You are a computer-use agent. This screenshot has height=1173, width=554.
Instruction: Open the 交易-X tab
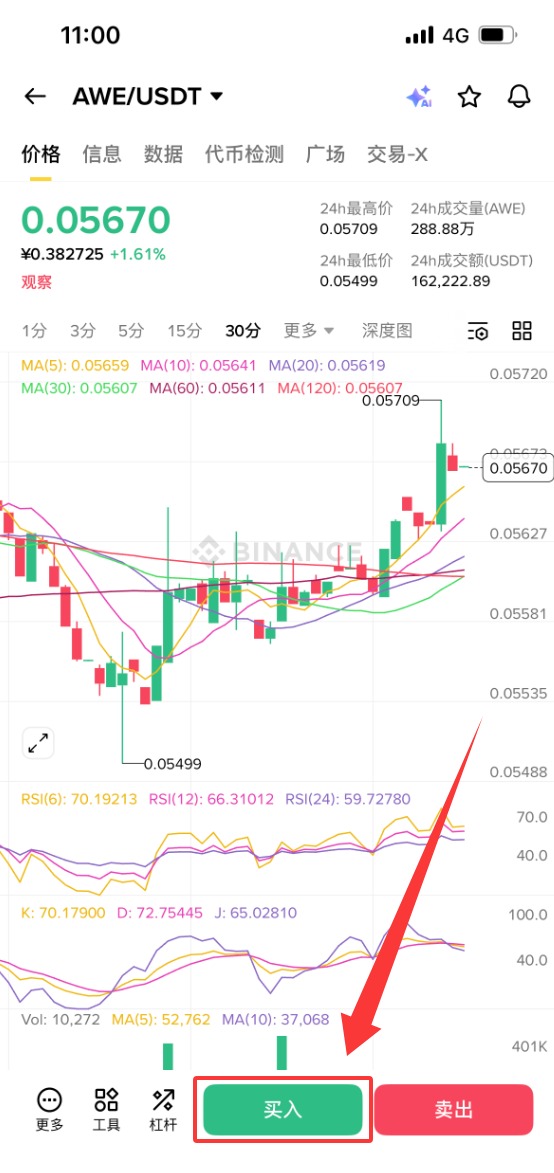[397, 155]
